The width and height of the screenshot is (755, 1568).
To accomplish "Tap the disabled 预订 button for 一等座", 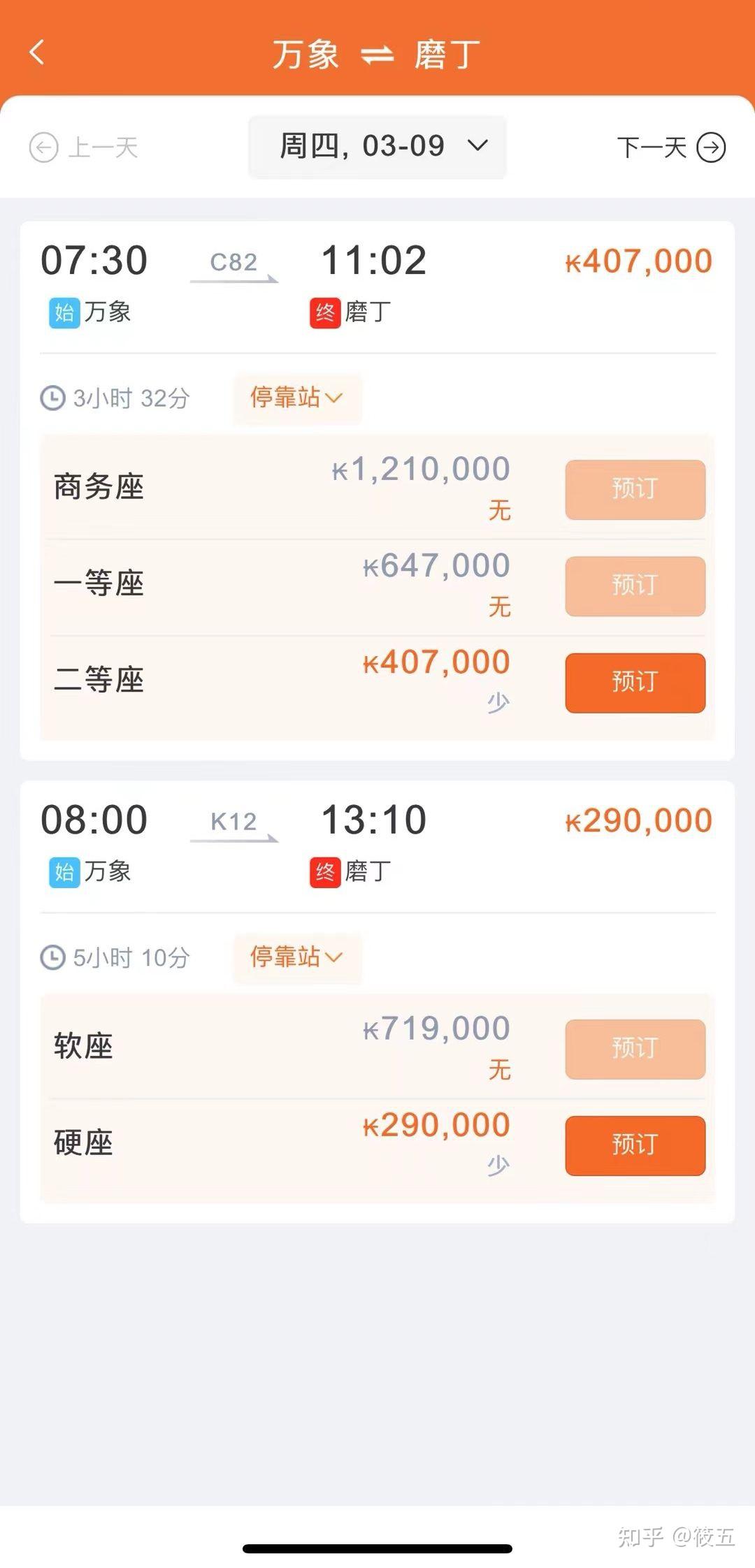I will (x=634, y=586).
